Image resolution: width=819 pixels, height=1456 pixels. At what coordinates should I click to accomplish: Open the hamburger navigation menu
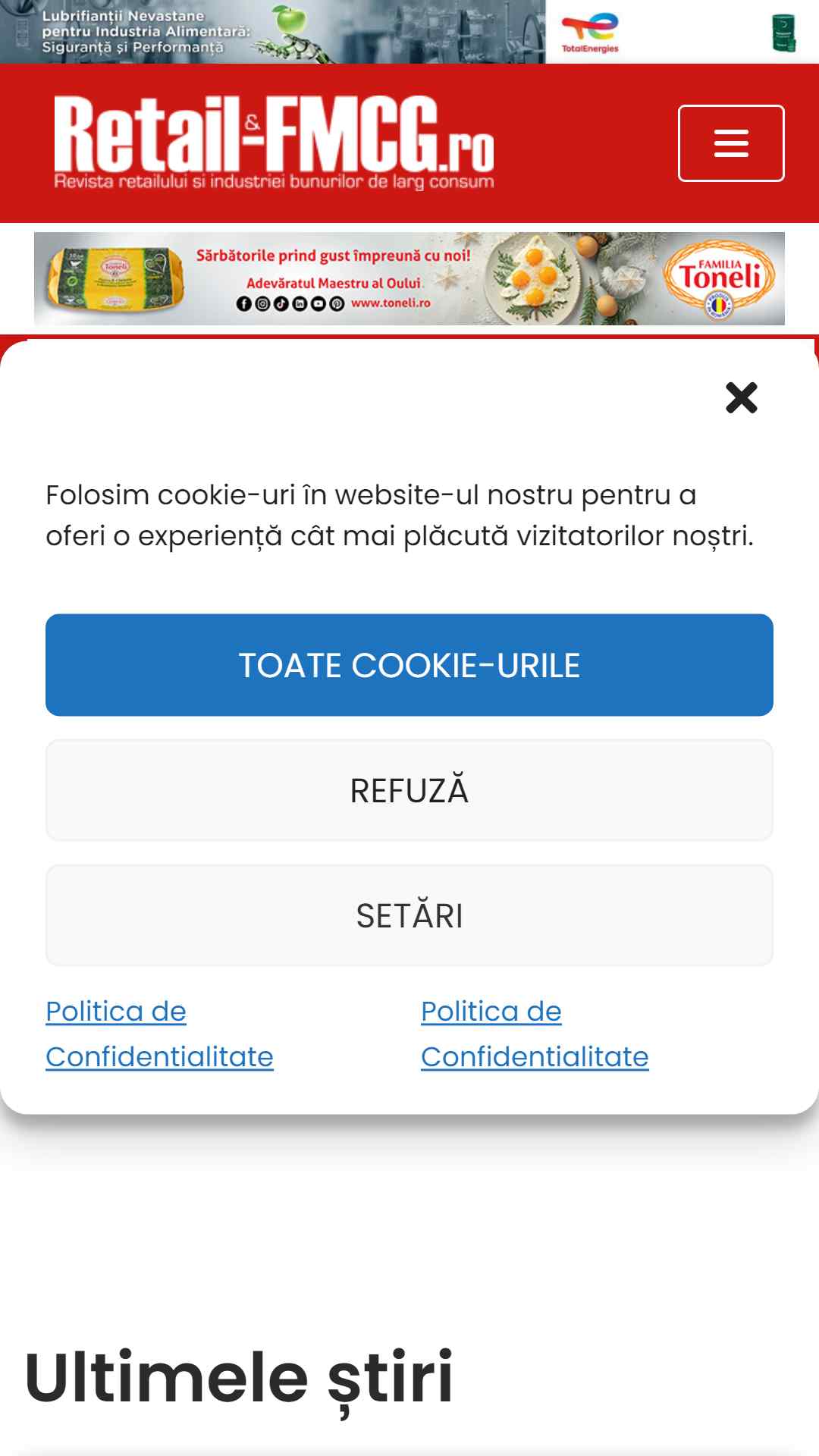coord(731,143)
